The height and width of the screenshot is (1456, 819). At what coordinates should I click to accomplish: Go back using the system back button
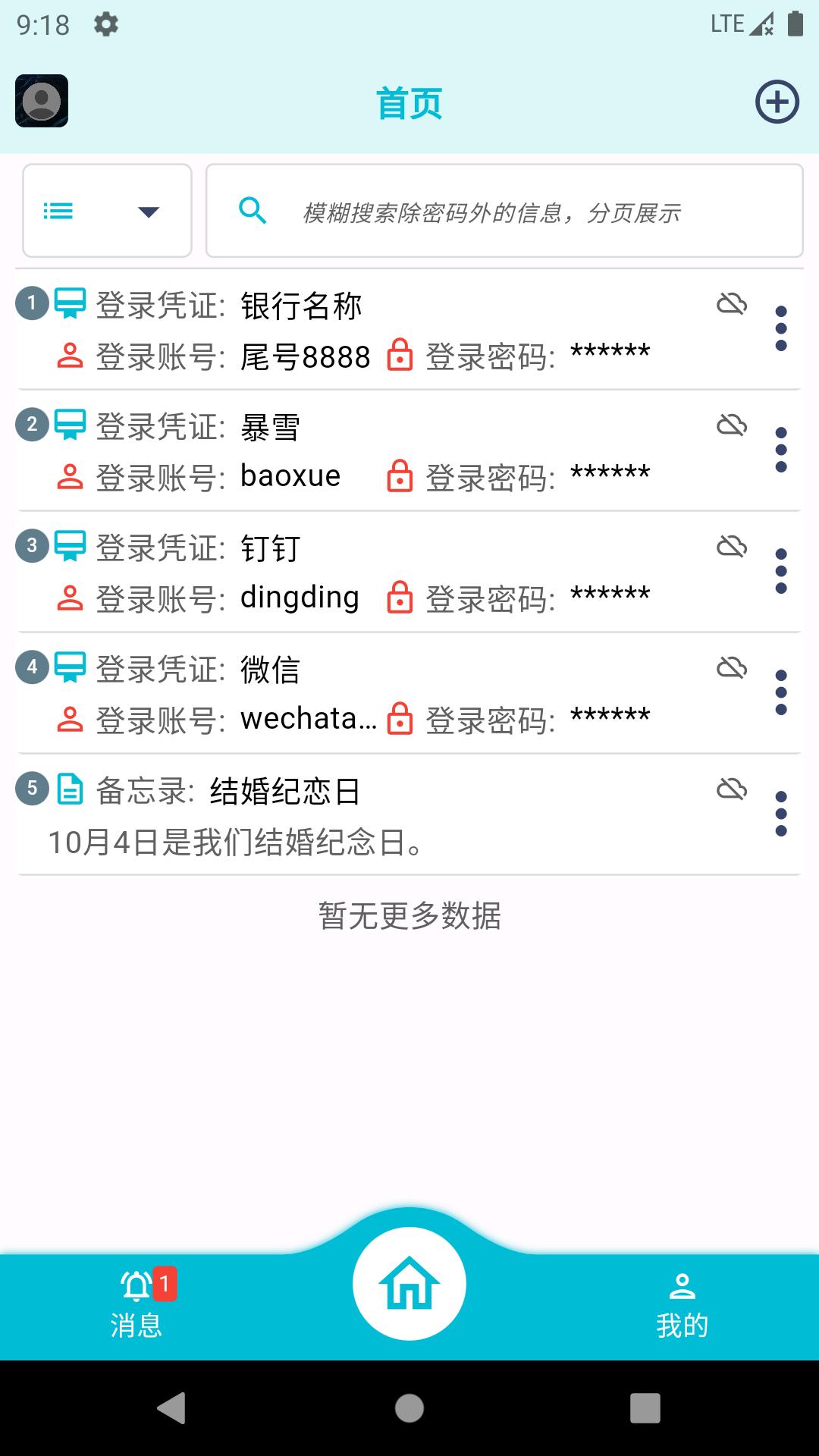tap(171, 1408)
